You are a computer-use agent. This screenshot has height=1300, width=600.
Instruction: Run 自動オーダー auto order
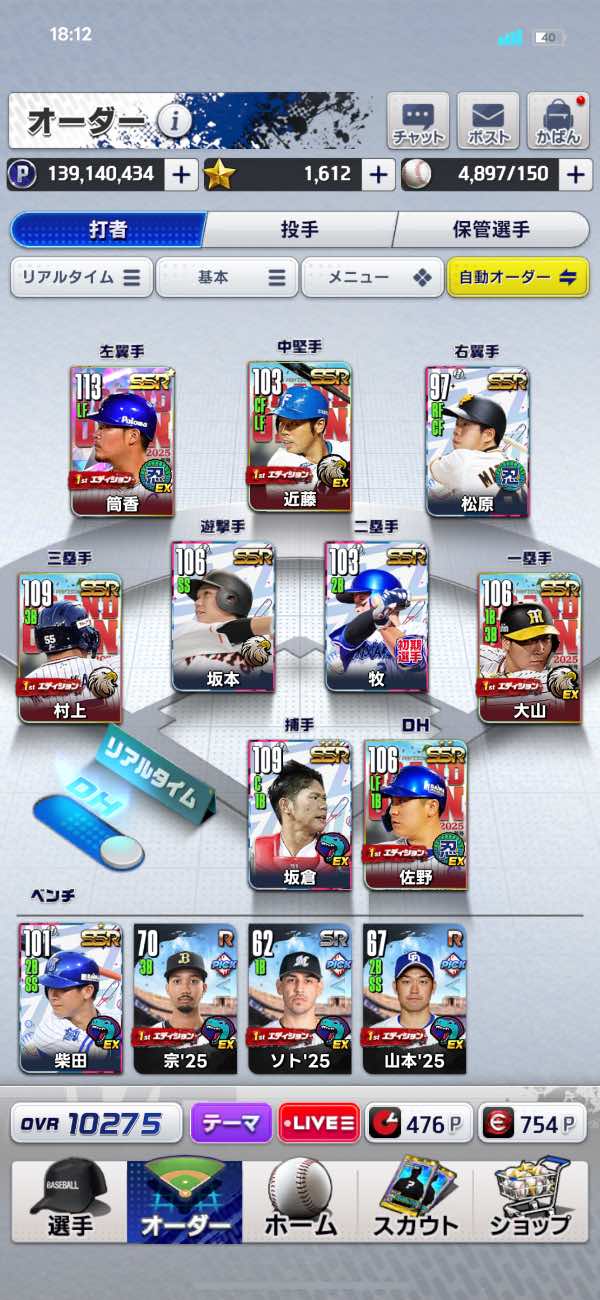point(517,278)
